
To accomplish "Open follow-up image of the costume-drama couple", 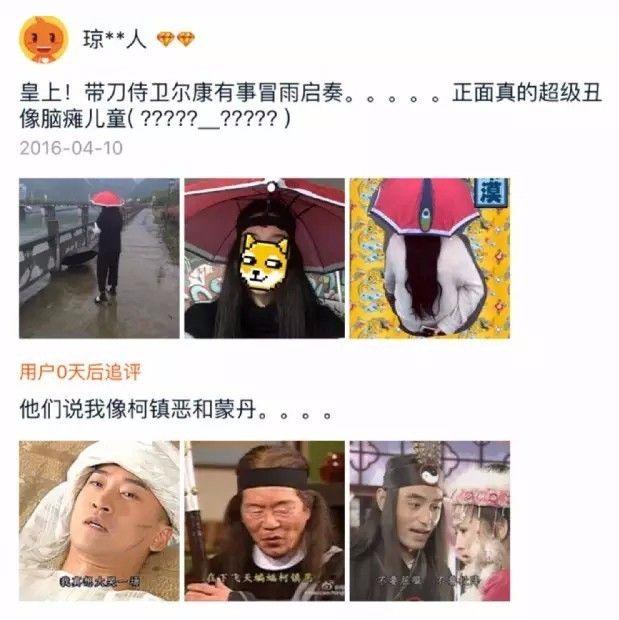I will tap(429, 520).
